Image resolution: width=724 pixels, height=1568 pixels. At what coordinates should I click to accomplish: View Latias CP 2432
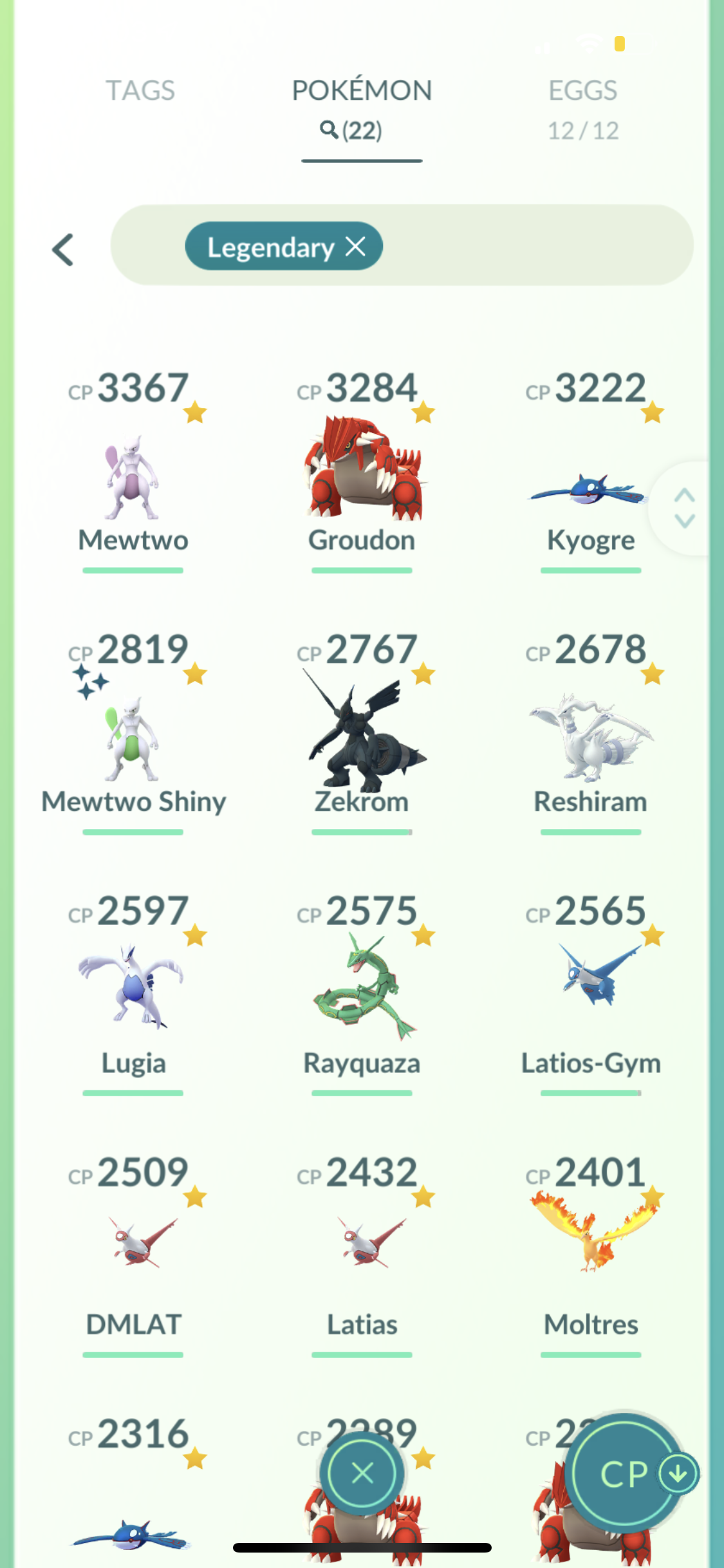[x=362, y=1256]
